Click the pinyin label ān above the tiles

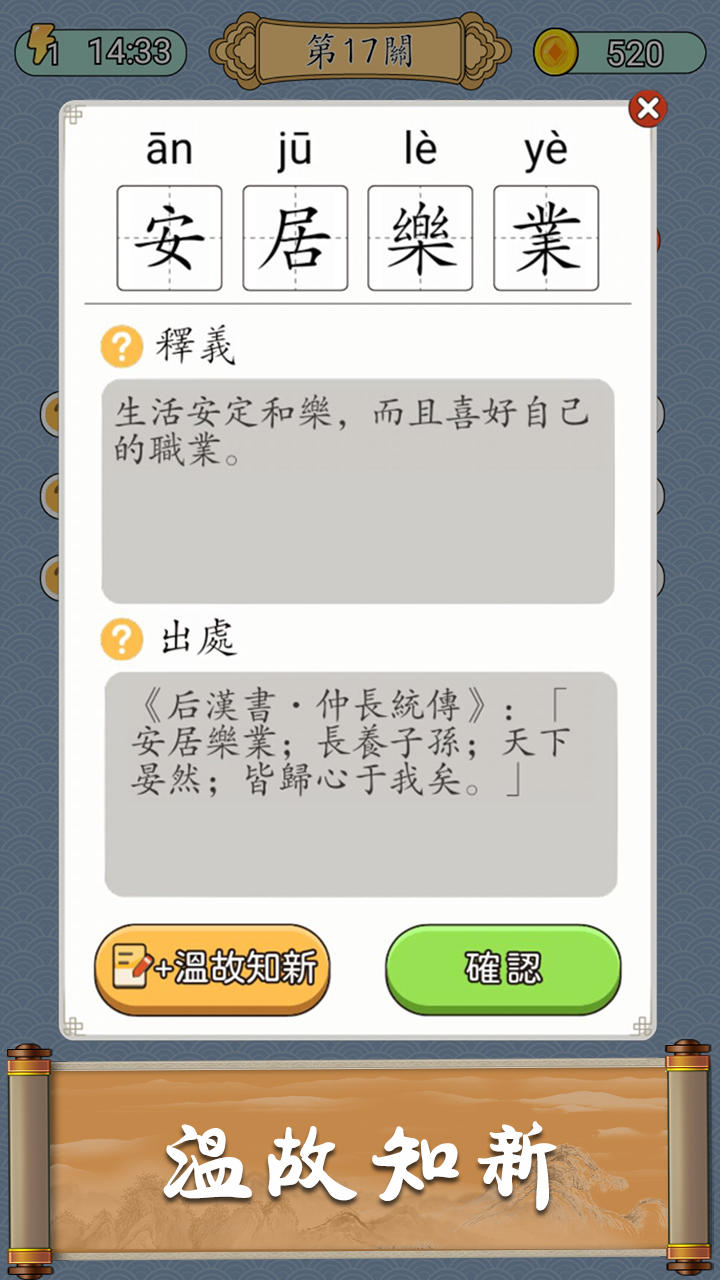pos(167,147)
